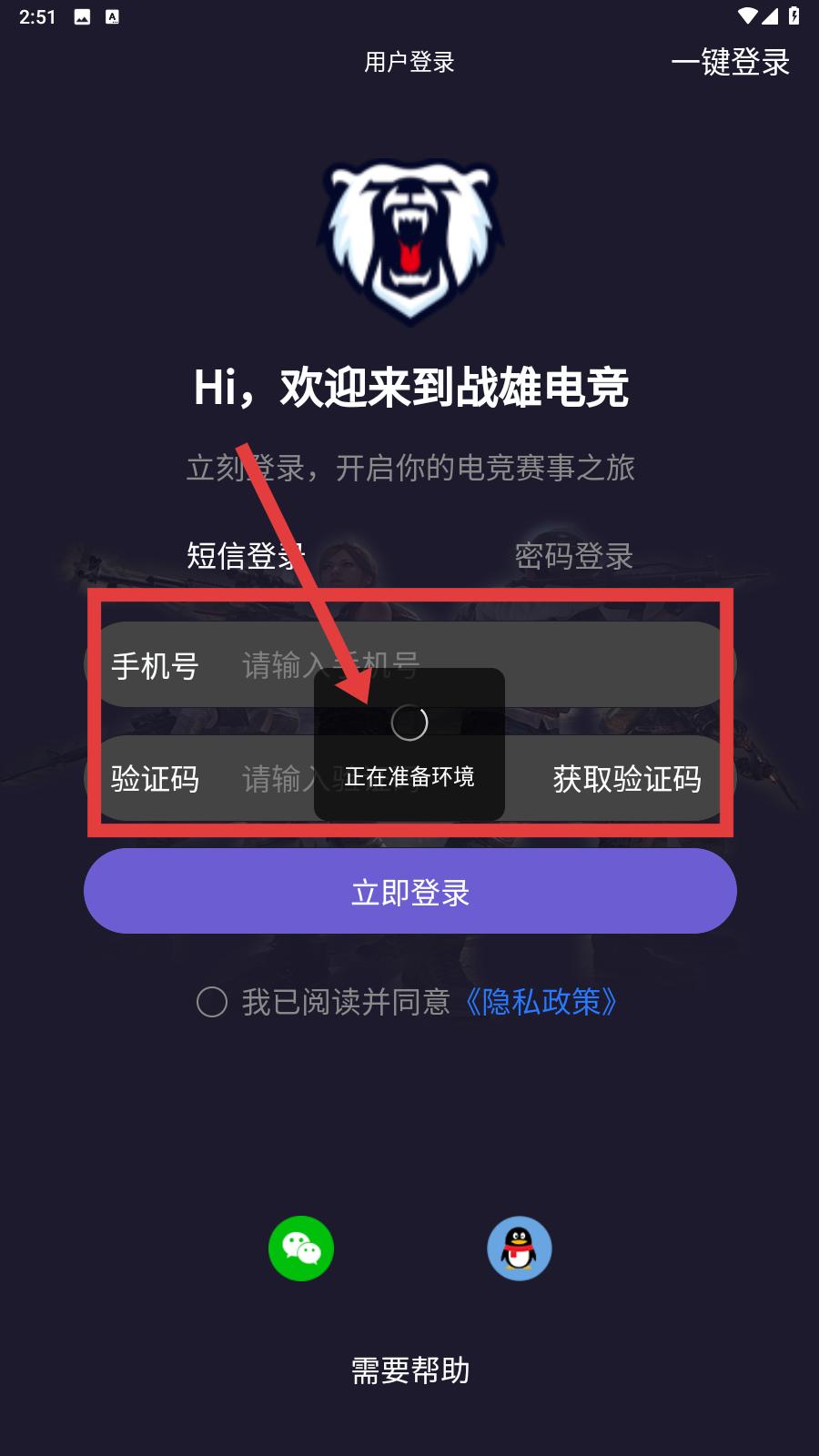Check the privacy policy agreement circle
Viewport: 819px width, 1456px height.
pyautogui.click(x=212, y=1002)
